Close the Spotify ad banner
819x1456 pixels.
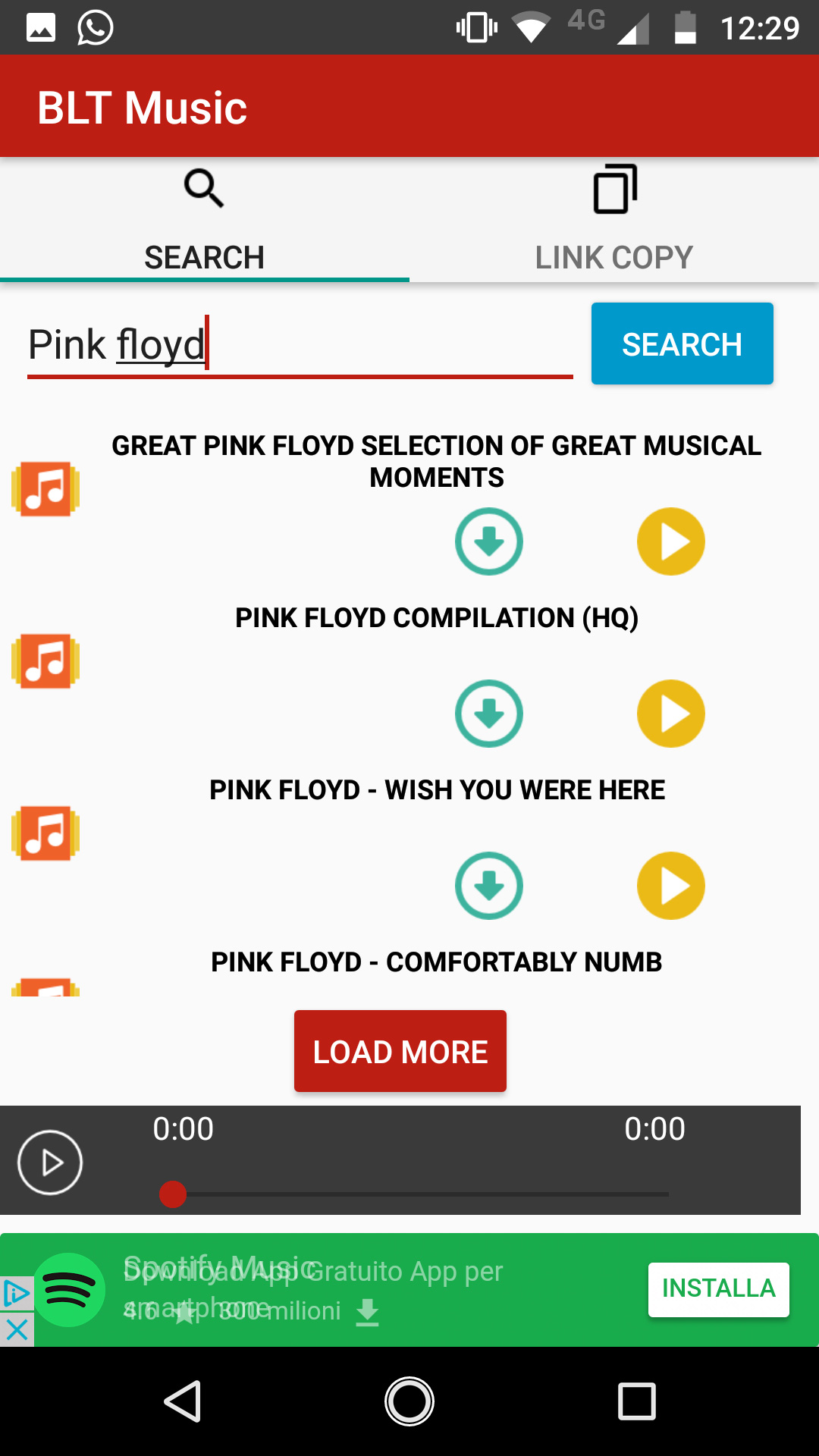17,1329
